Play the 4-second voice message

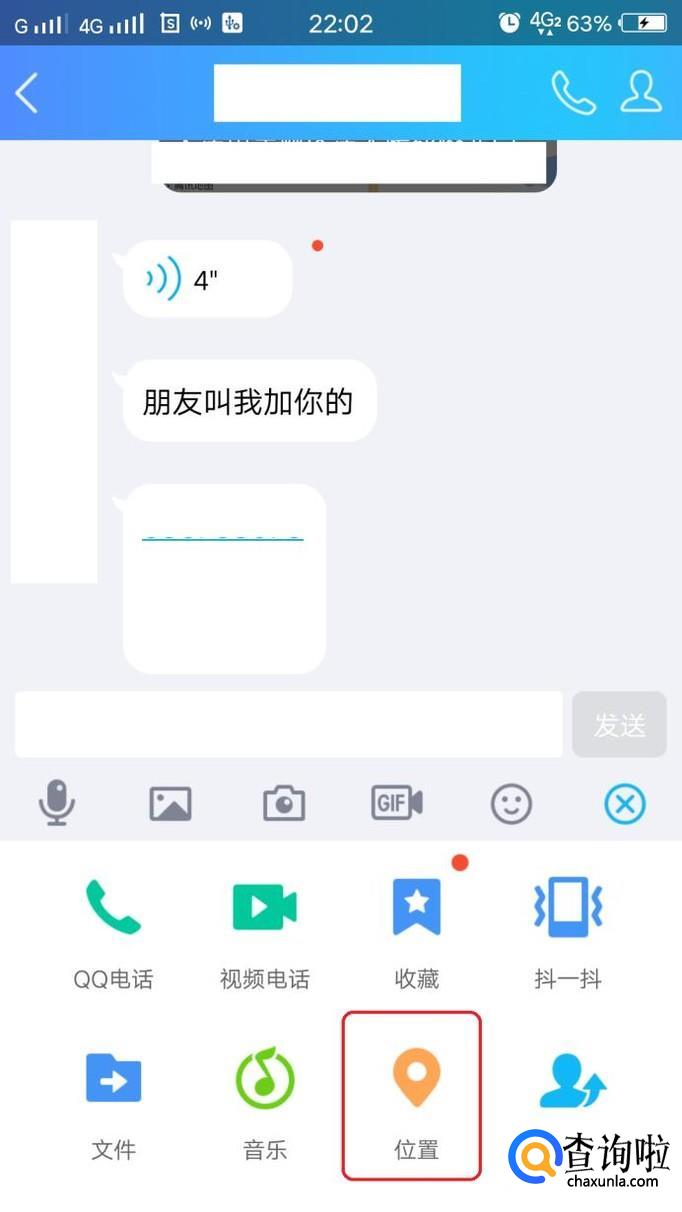point(207,279)
